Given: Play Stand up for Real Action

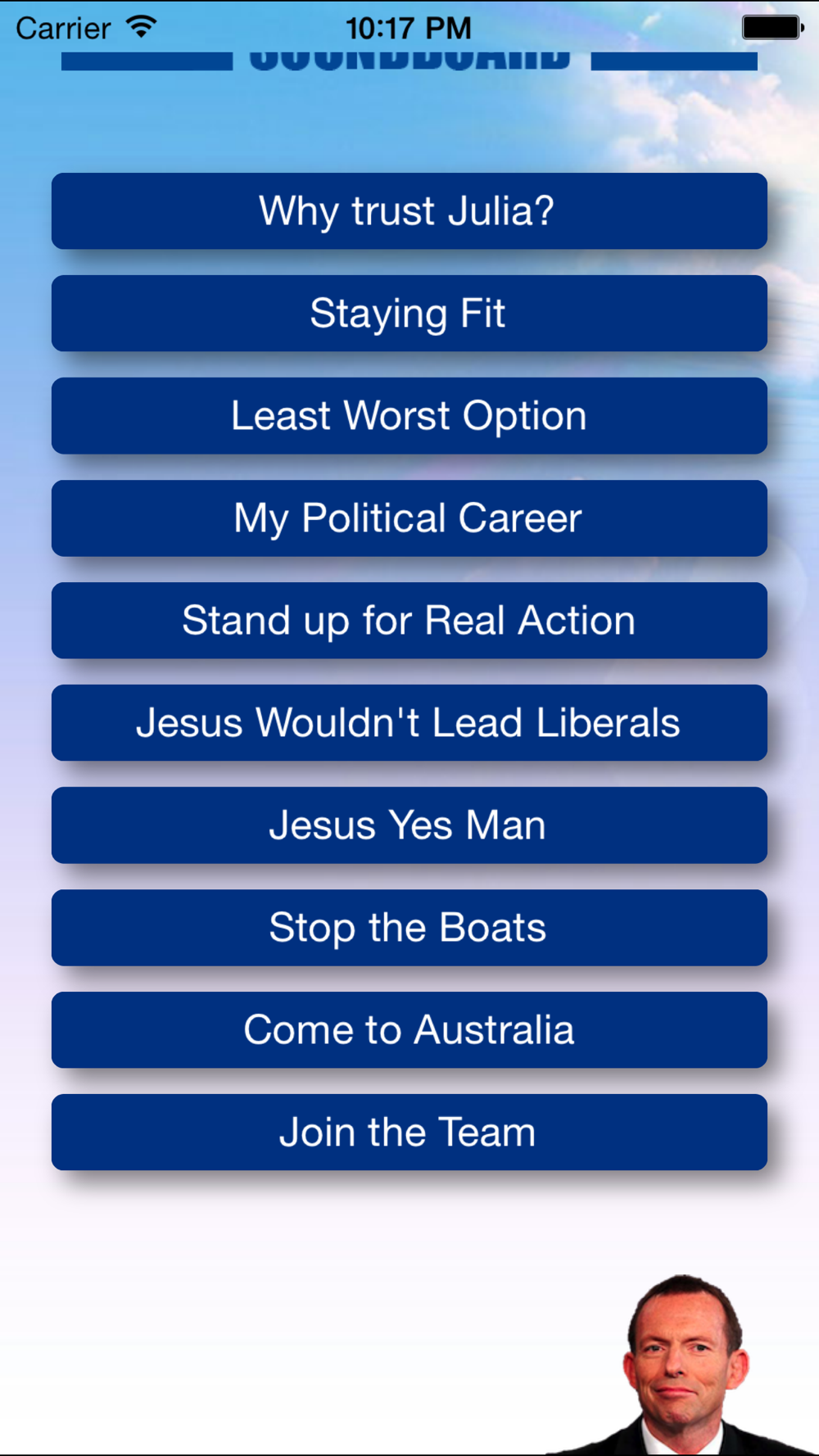Looking at the screenshot, I should point(409,621).
